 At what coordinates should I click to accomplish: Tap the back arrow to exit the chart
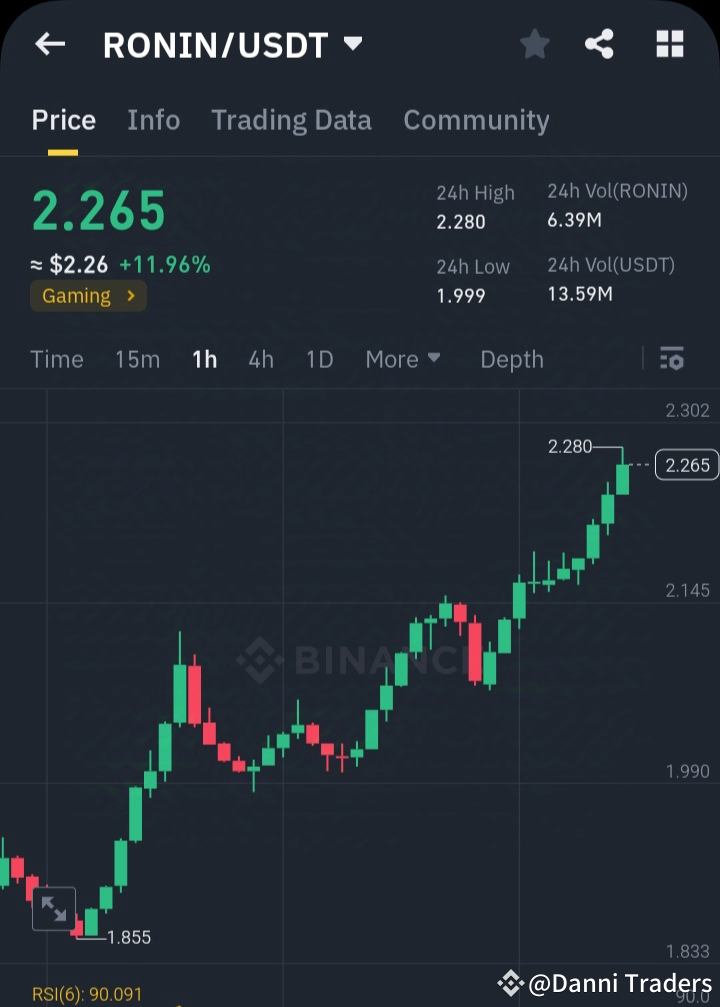click(x=49, y=43)
